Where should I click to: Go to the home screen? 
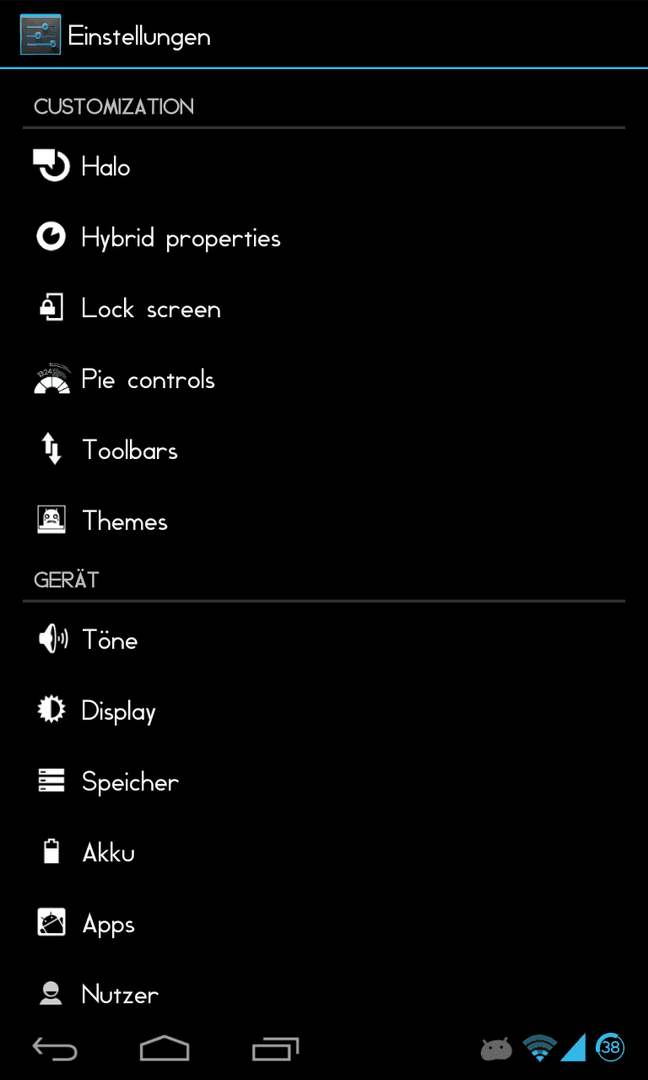[x=165, y=1049]
